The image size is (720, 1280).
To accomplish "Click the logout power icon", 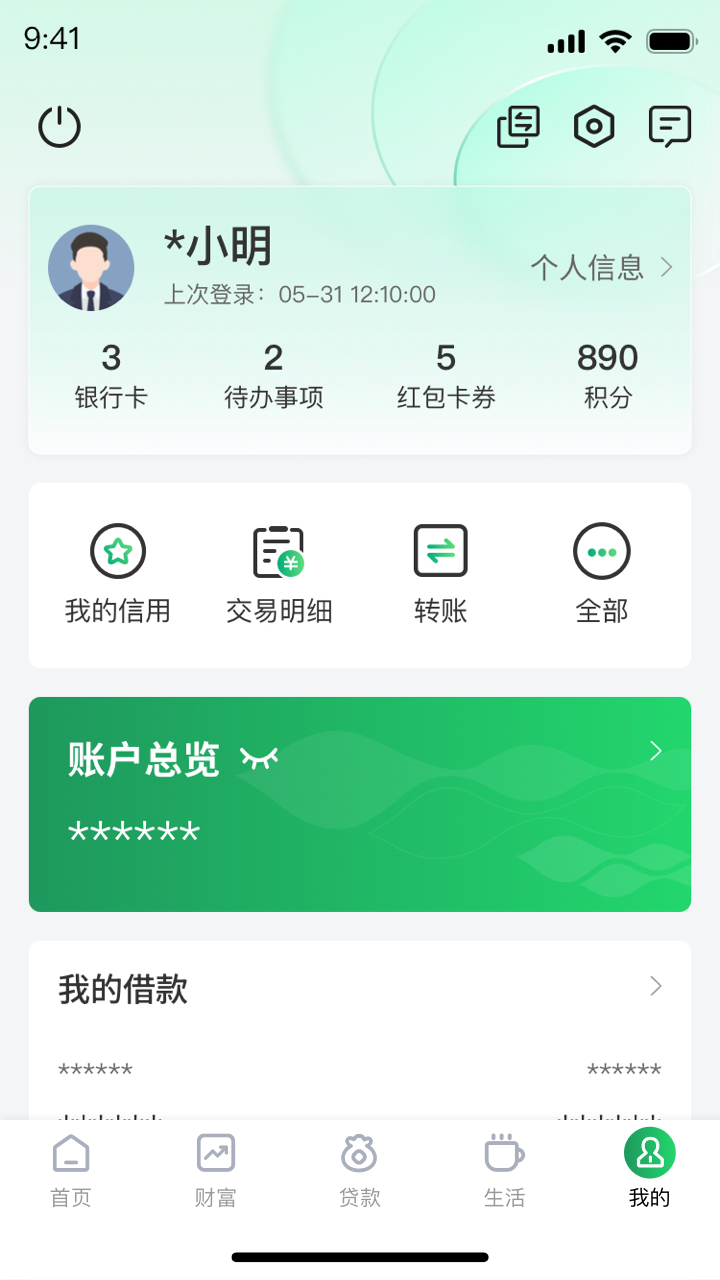I will [58, 127].
